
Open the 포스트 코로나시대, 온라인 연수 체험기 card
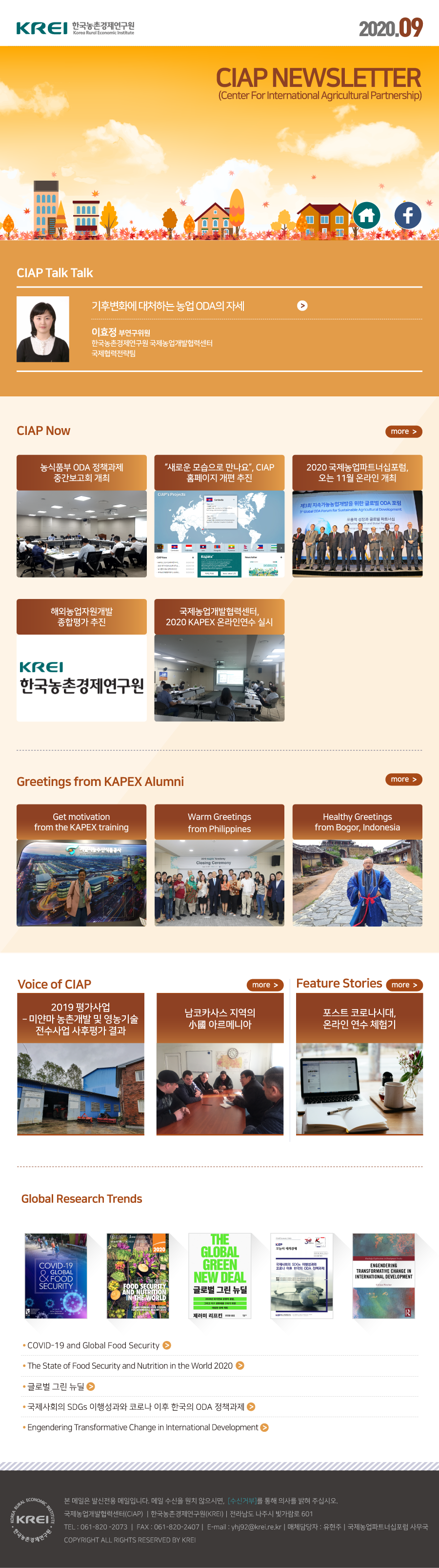coord(359,1064)
